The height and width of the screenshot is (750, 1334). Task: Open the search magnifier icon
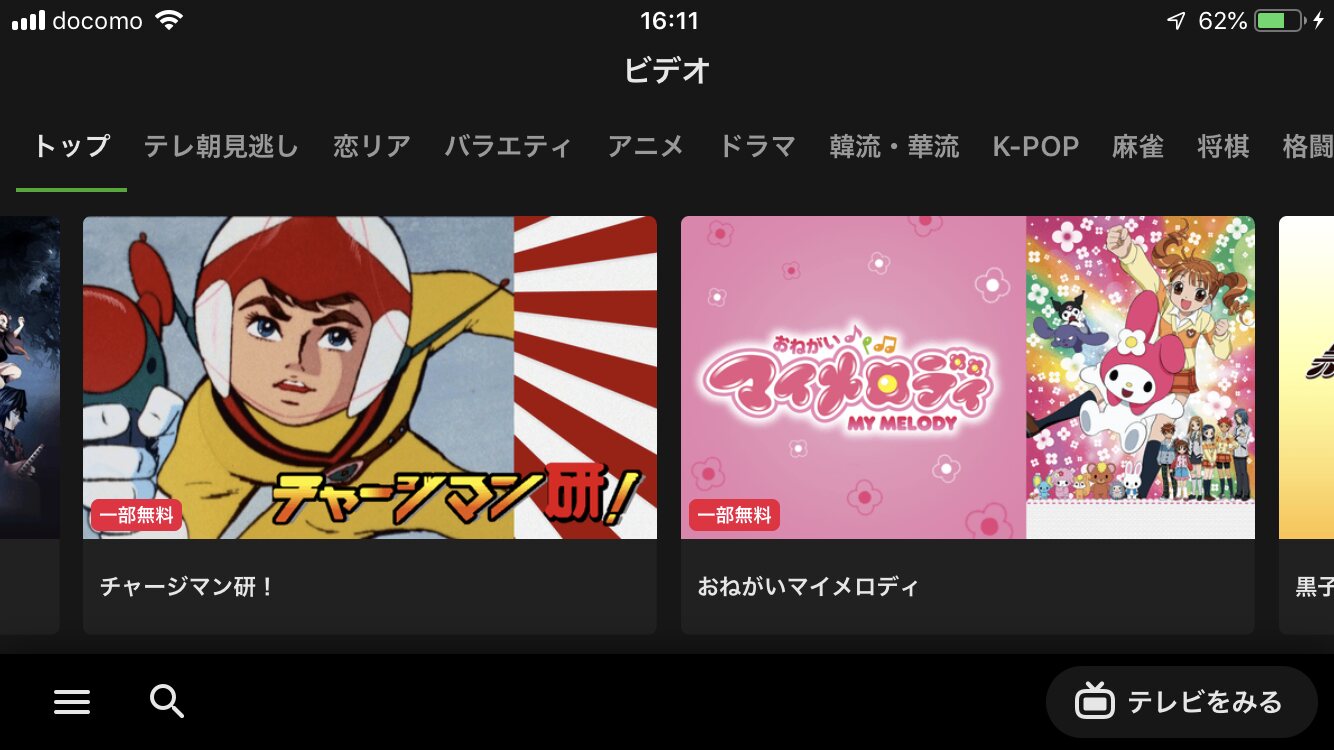pos(167,702)
